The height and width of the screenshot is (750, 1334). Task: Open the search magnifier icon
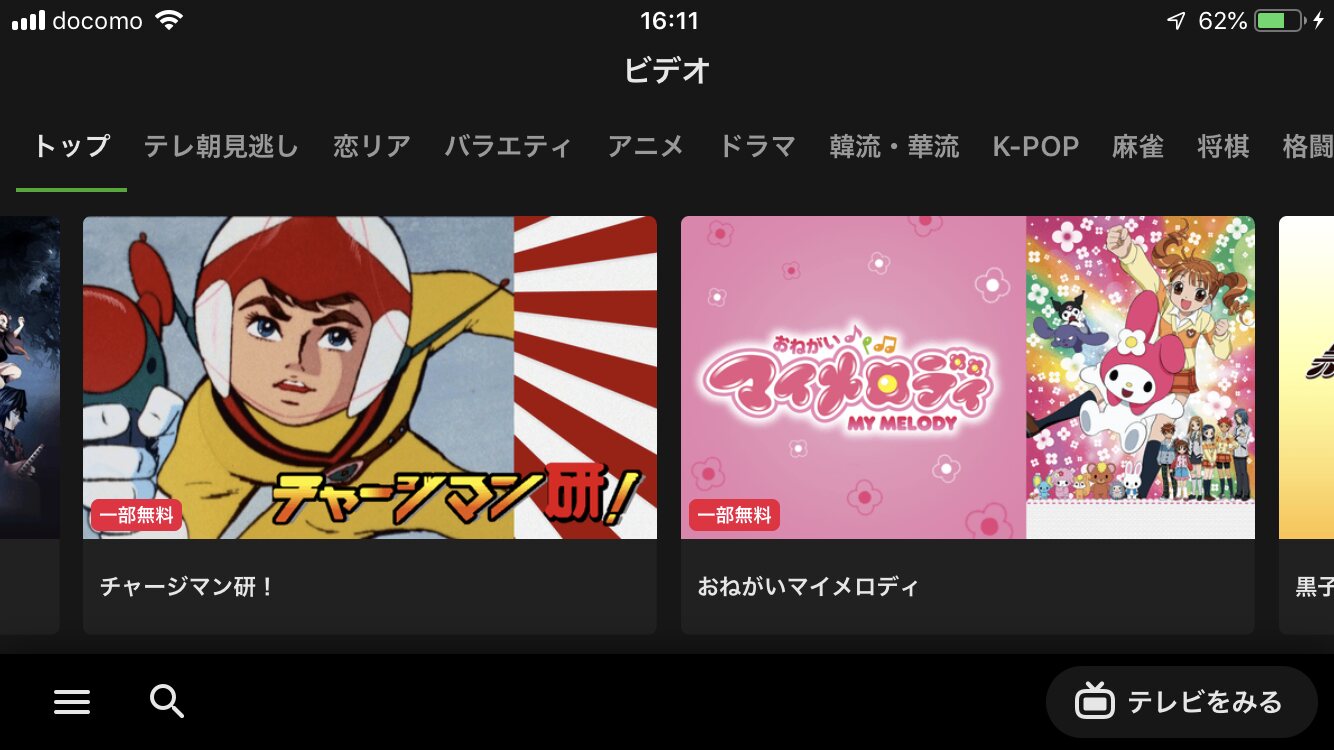pos(167,702)
